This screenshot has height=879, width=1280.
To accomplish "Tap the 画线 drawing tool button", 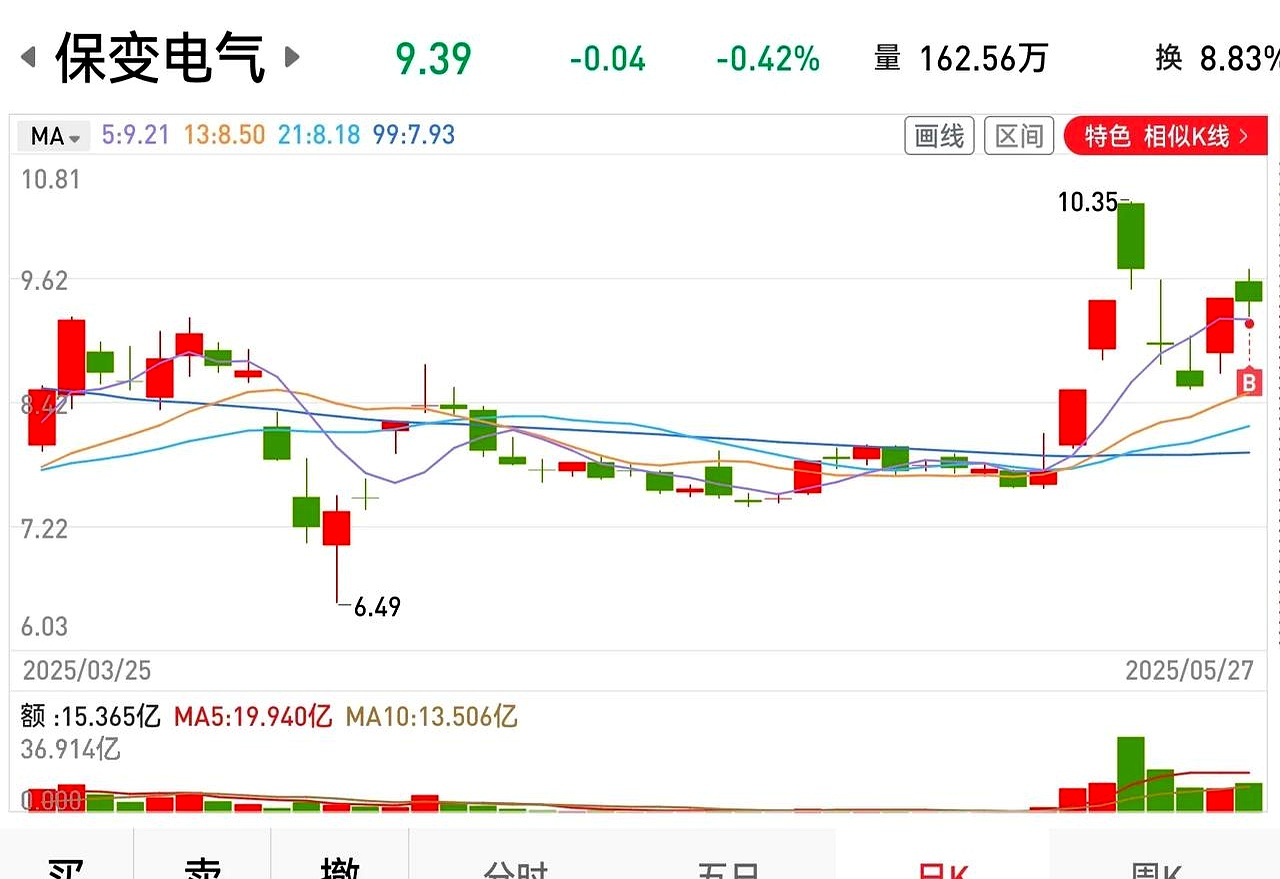I will 939,136.
